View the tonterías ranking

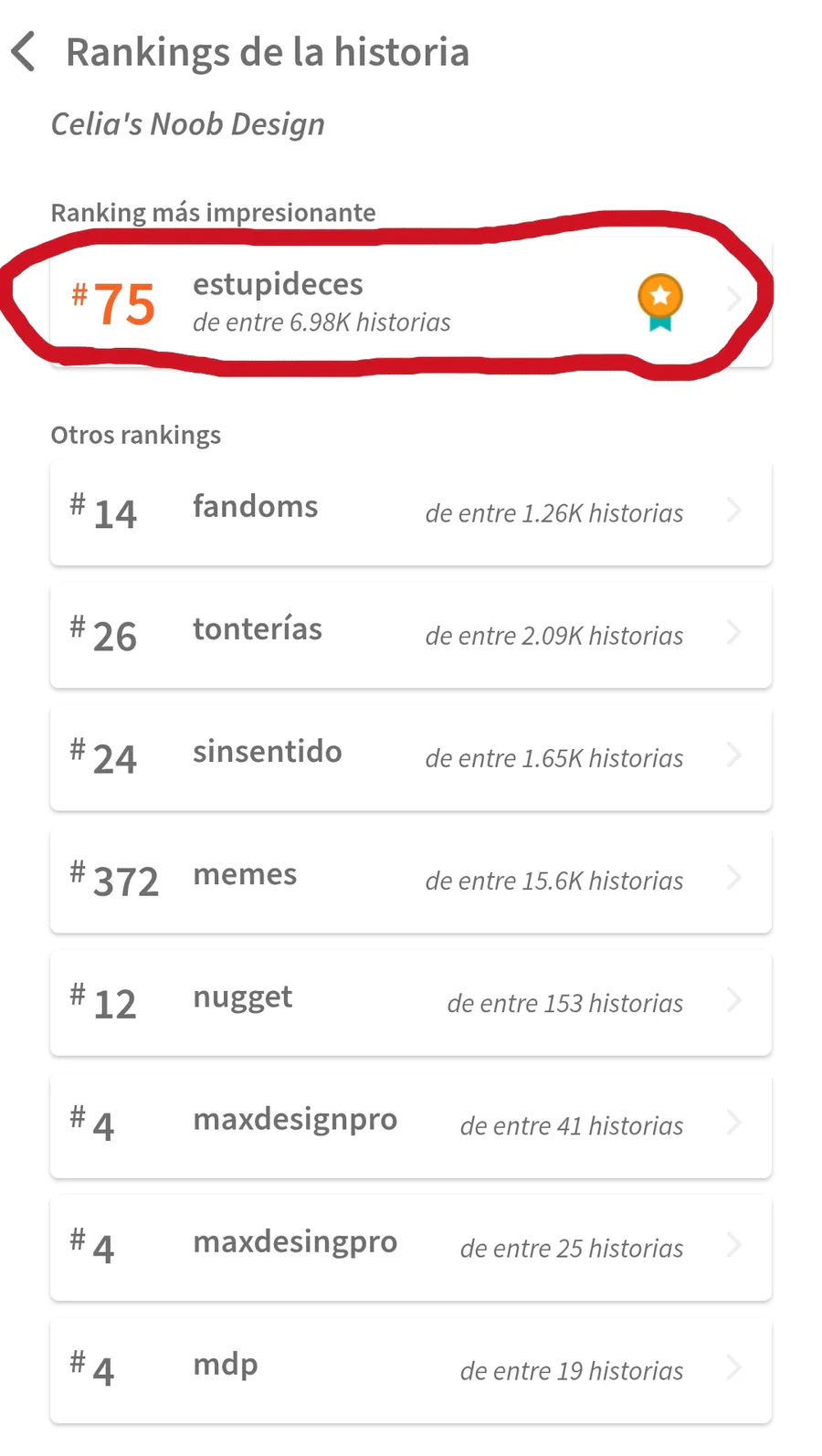[411, 635]
